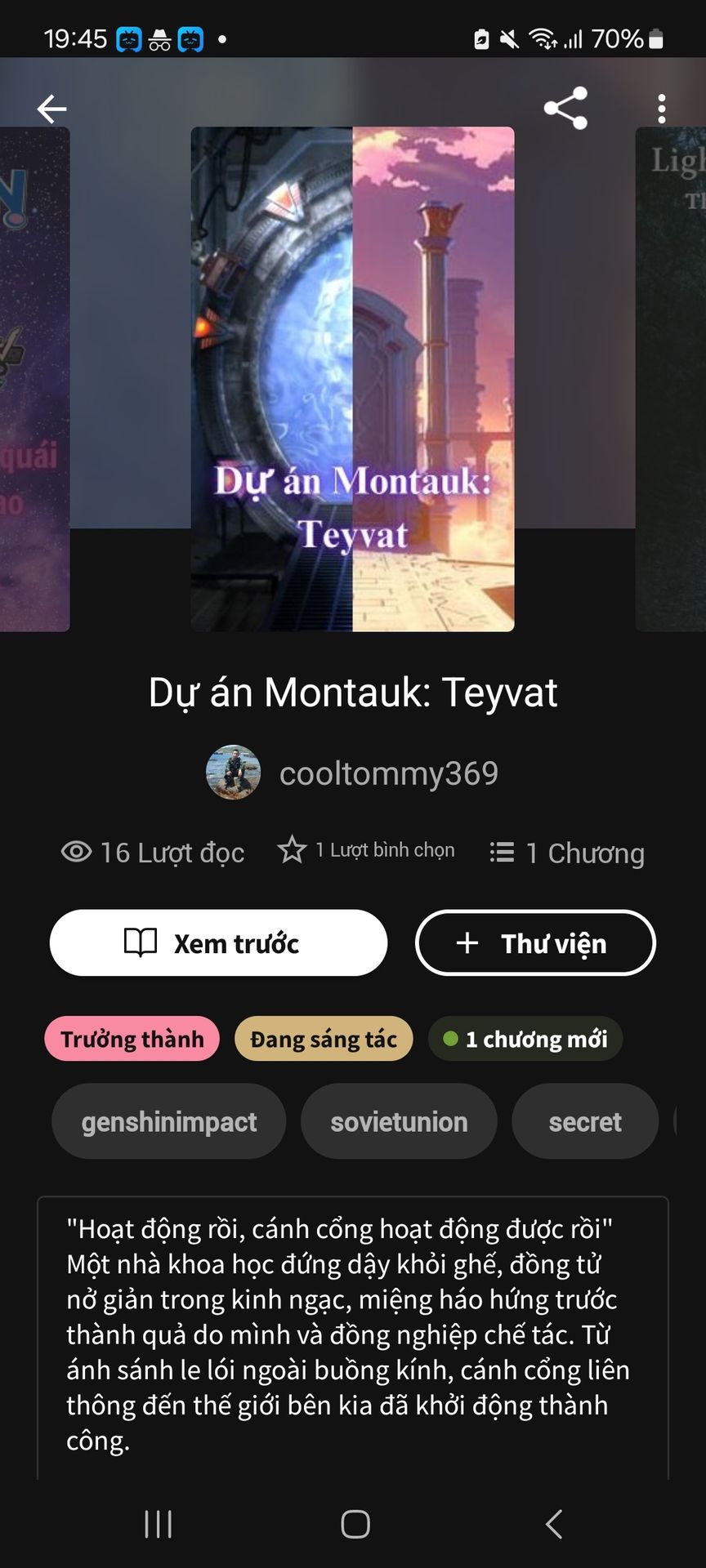Image resolution: width=706 pixels, height=1568 pixels.
Task: Select the secret tag
Action: pyautogui.click(x=585, y=1121)
